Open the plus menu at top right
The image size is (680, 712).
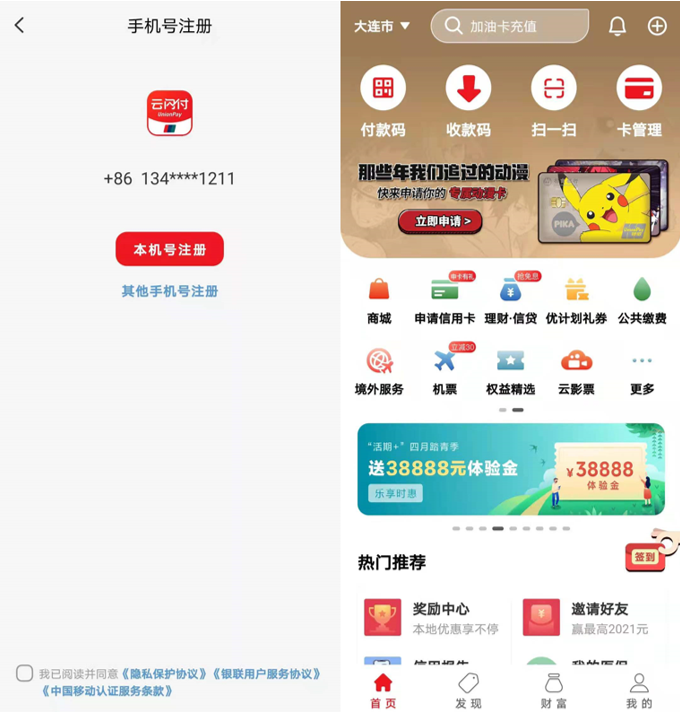click(657, 26)
